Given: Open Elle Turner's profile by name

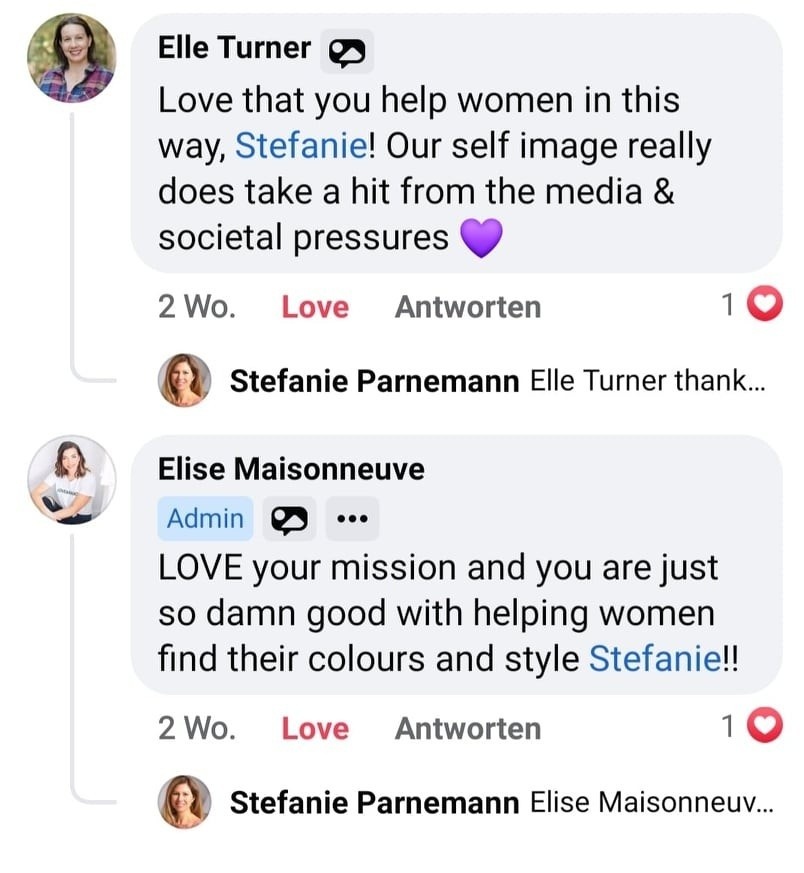Looking at the screenshot, I should (x=234, y=48).
